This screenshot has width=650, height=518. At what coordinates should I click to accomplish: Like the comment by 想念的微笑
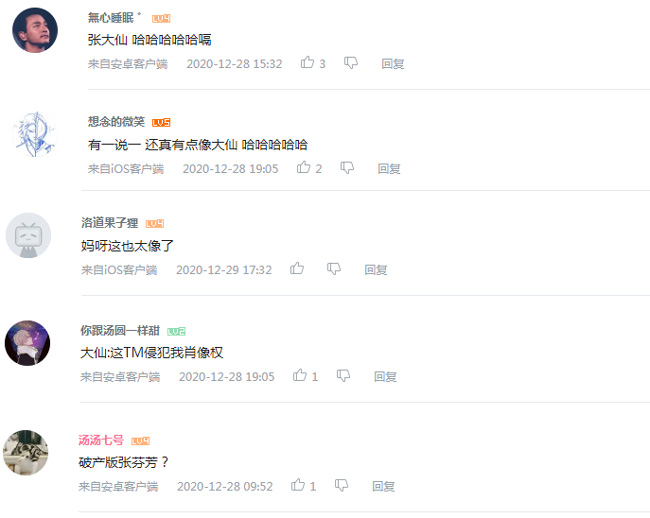click(x=304, y=168)
